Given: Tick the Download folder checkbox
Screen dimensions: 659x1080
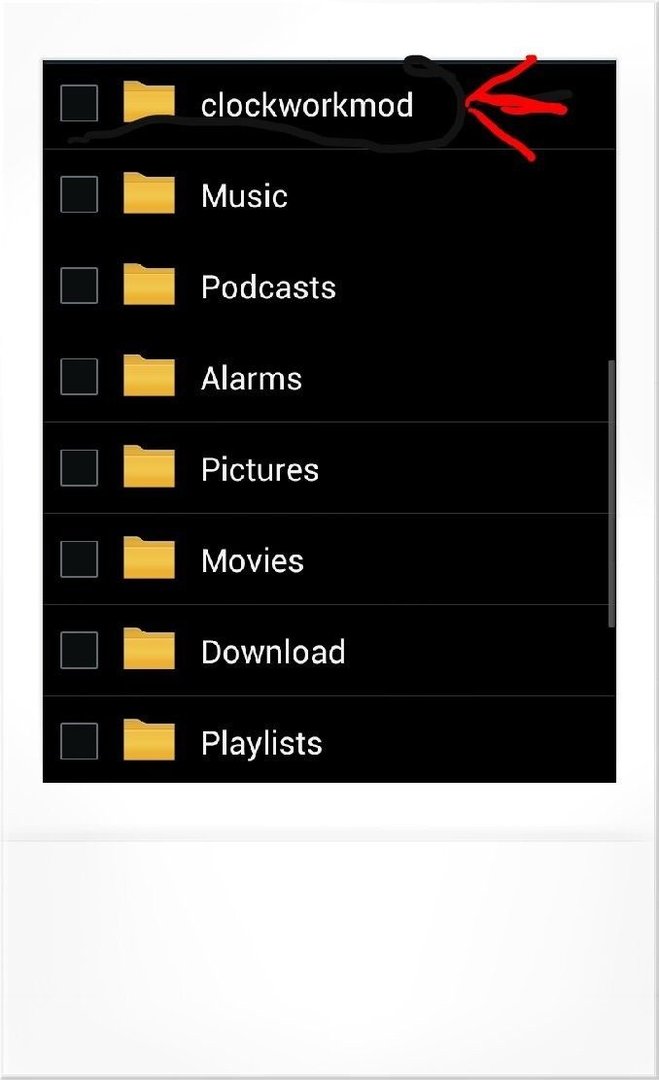Looking at the screenshot, I should (x=79, y=650).
